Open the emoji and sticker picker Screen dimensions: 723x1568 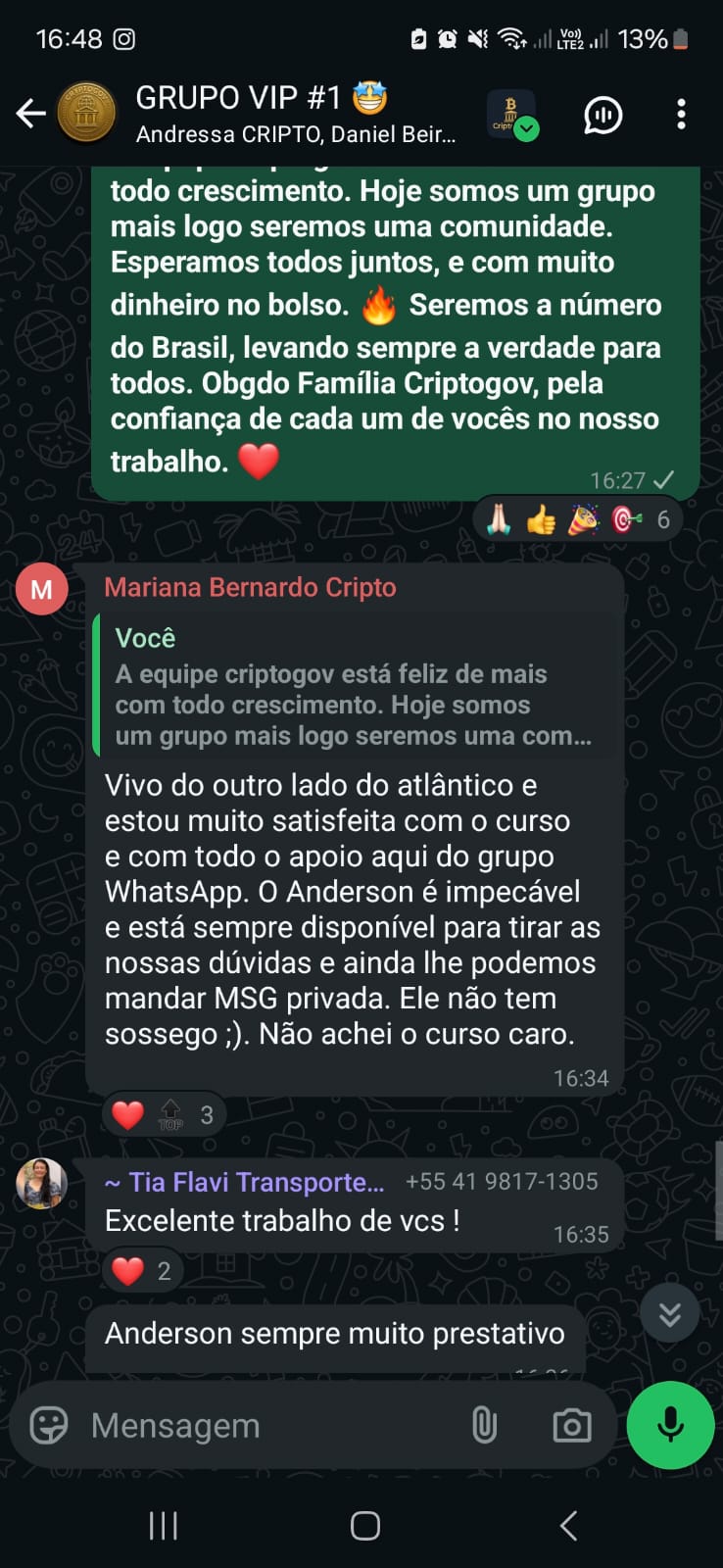point(49,1425)
